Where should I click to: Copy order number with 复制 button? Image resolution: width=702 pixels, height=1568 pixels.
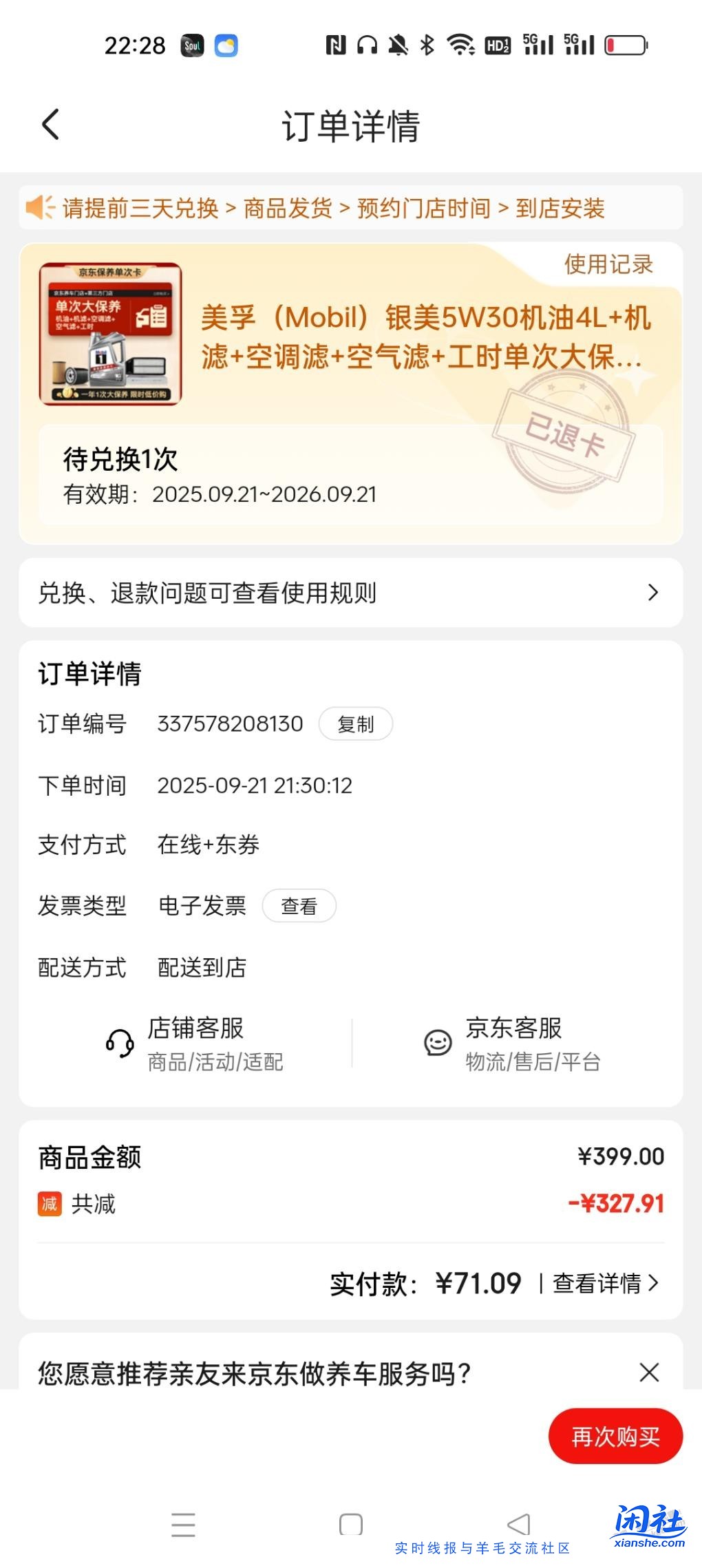coord(355,723)
